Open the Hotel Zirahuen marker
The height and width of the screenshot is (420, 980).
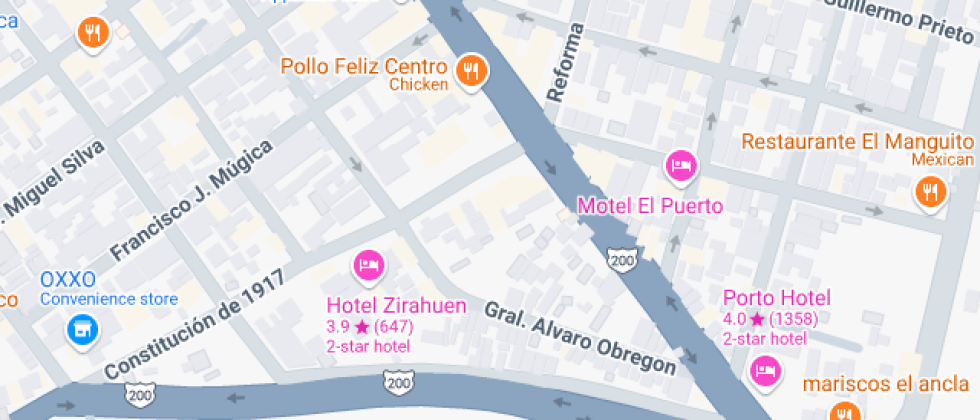click(x=368, y=265)
